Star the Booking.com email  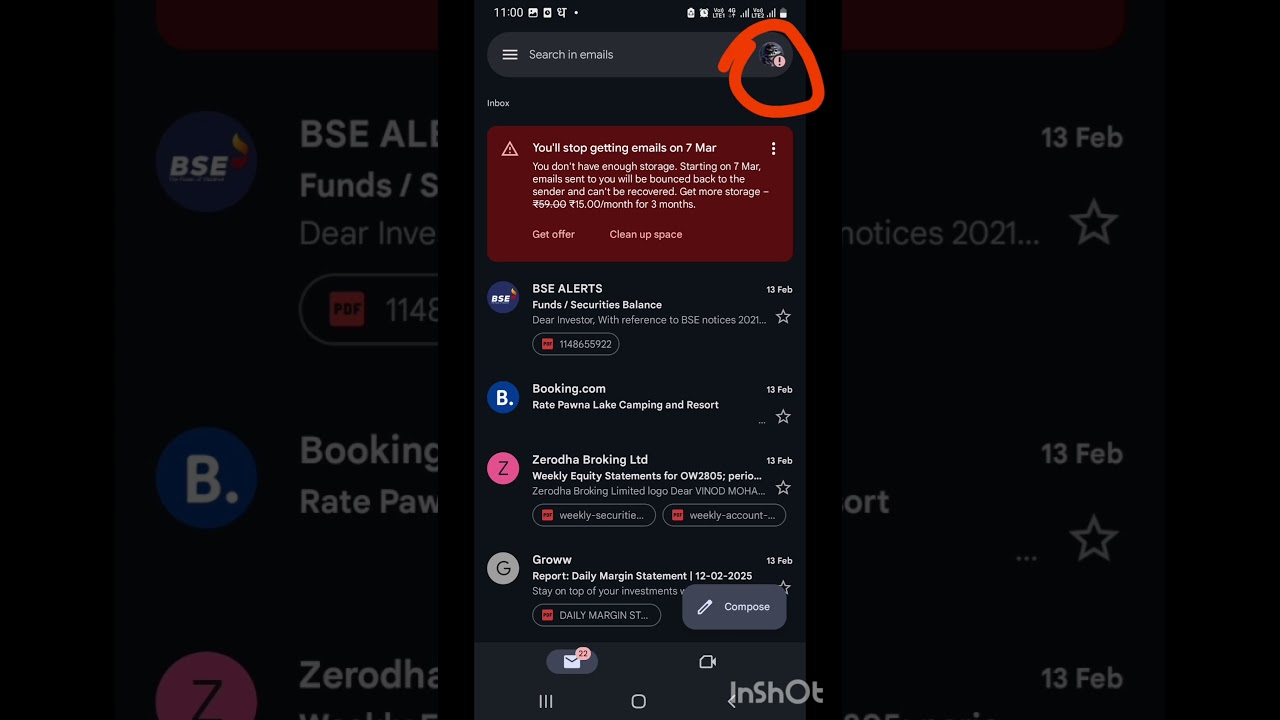[x=783, y=417]
